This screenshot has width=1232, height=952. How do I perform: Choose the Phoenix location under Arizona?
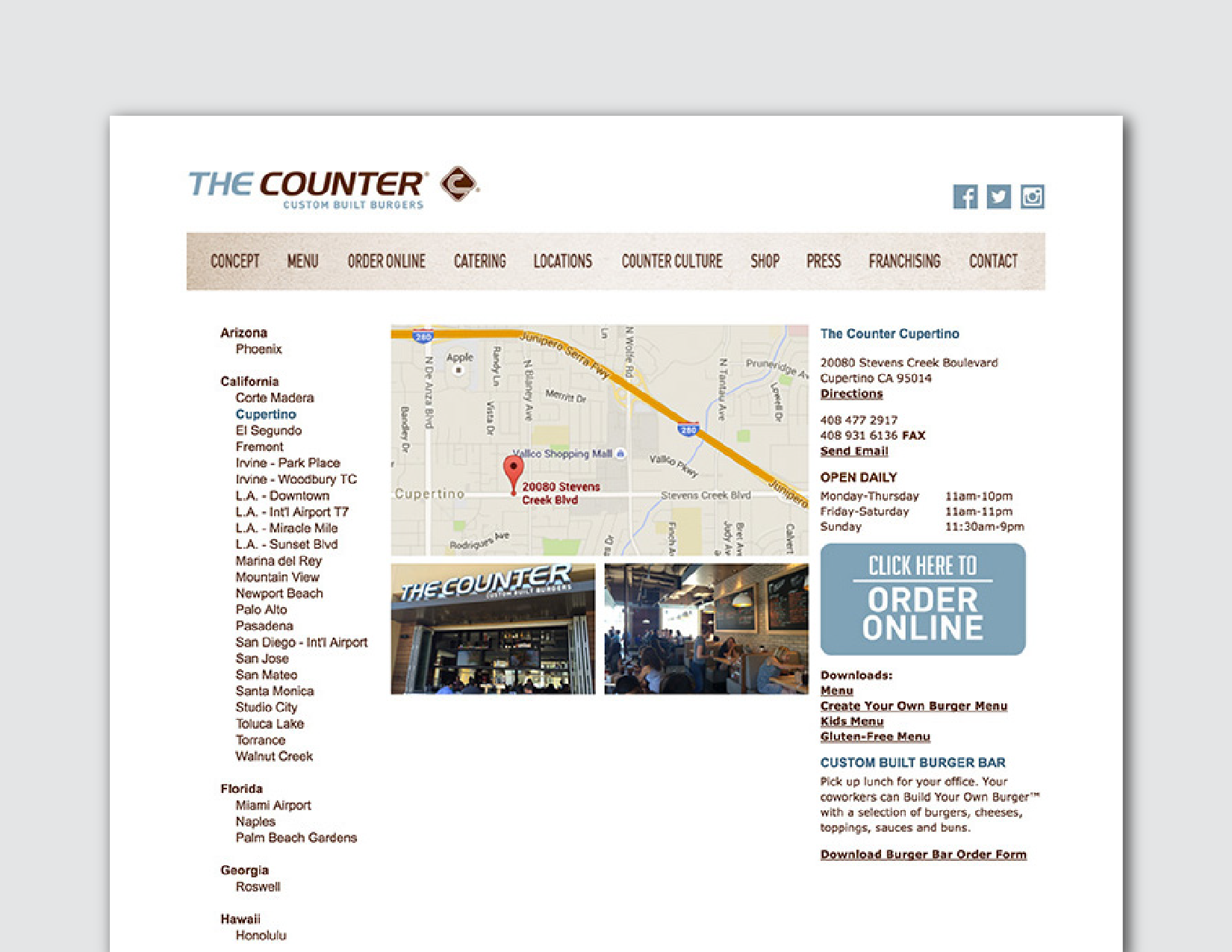(x=258, y=349)
